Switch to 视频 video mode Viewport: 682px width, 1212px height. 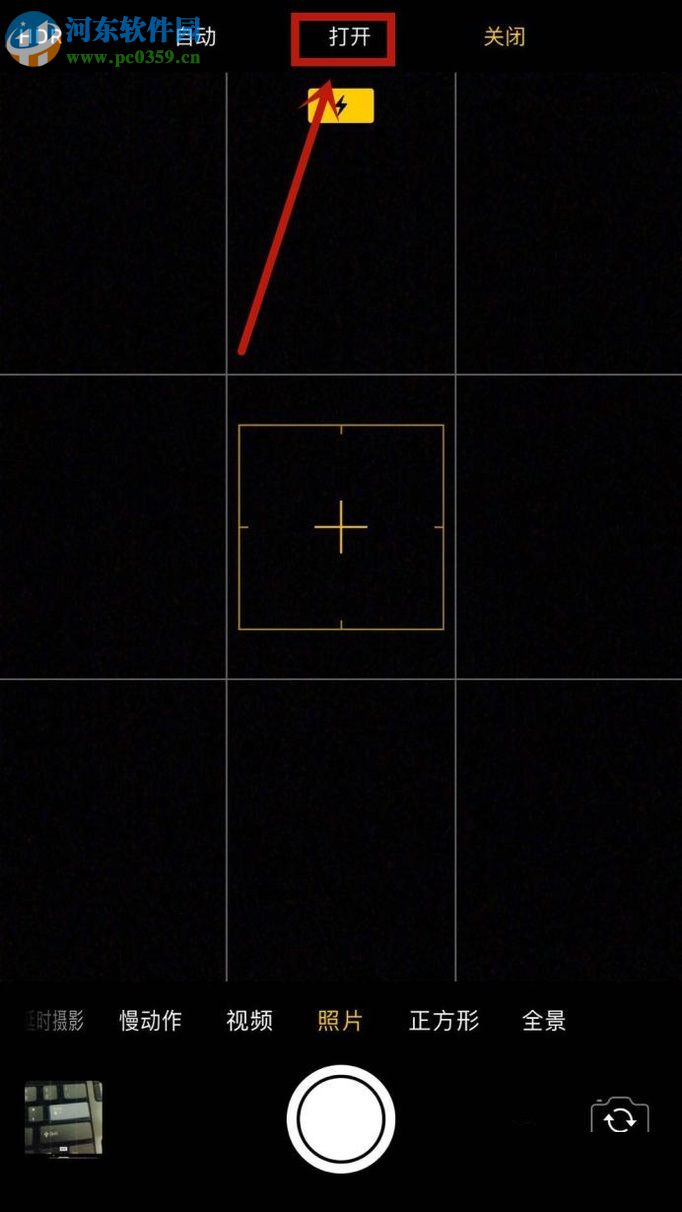[x=249, y=1021]
